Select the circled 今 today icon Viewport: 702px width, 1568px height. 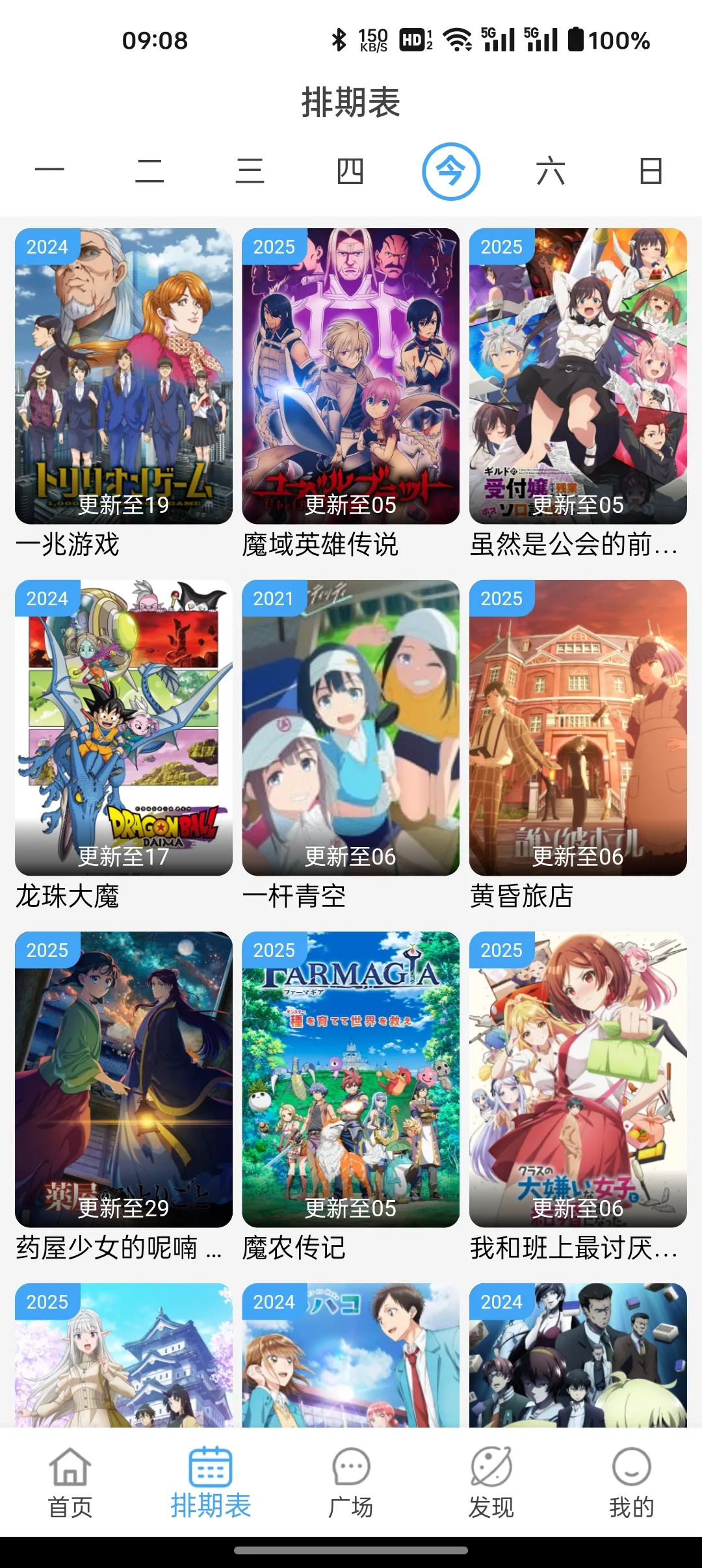[451, 172]
